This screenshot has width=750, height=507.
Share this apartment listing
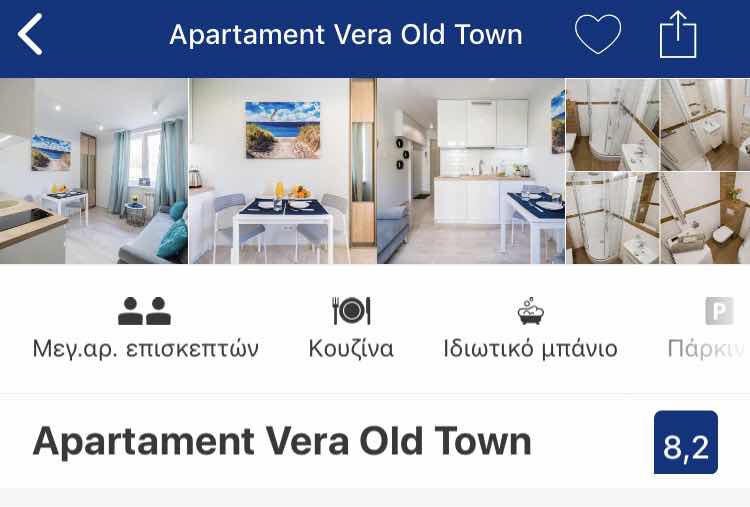pyautogui.click(x=677, y=36)
